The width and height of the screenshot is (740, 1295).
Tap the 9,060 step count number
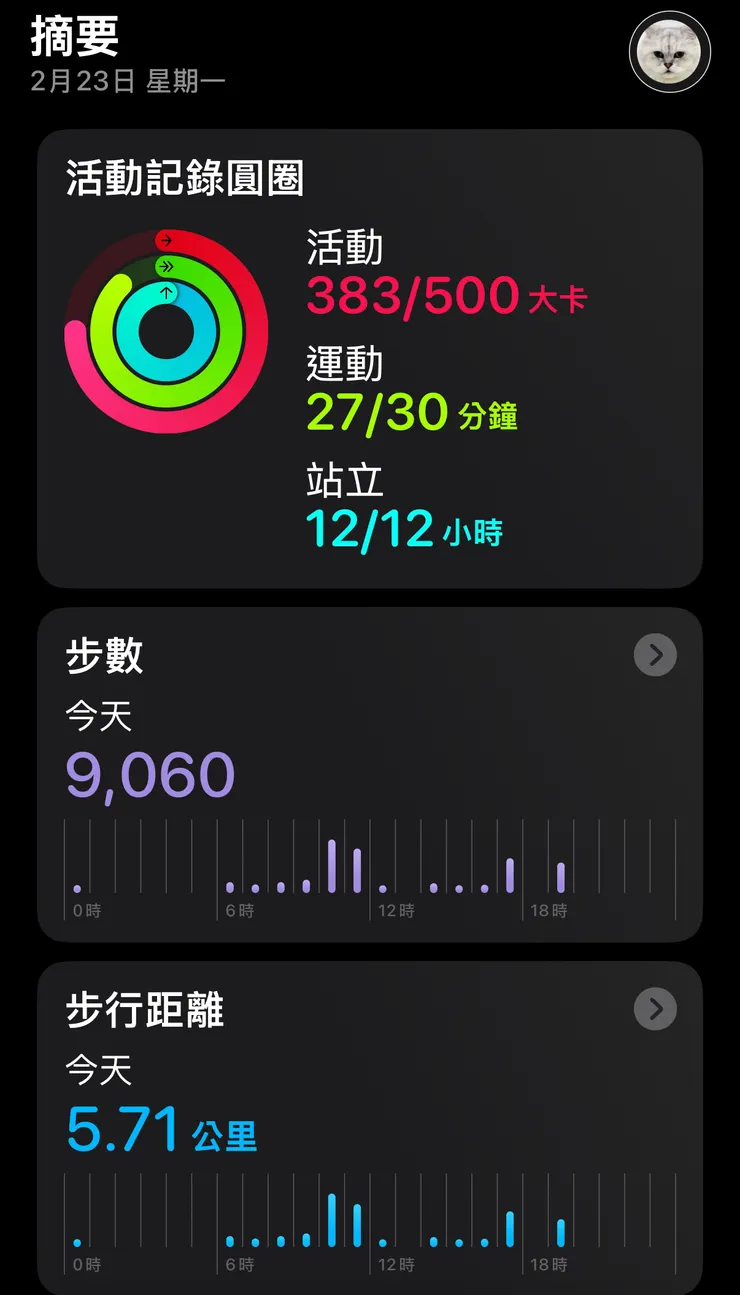coord(150,773)
